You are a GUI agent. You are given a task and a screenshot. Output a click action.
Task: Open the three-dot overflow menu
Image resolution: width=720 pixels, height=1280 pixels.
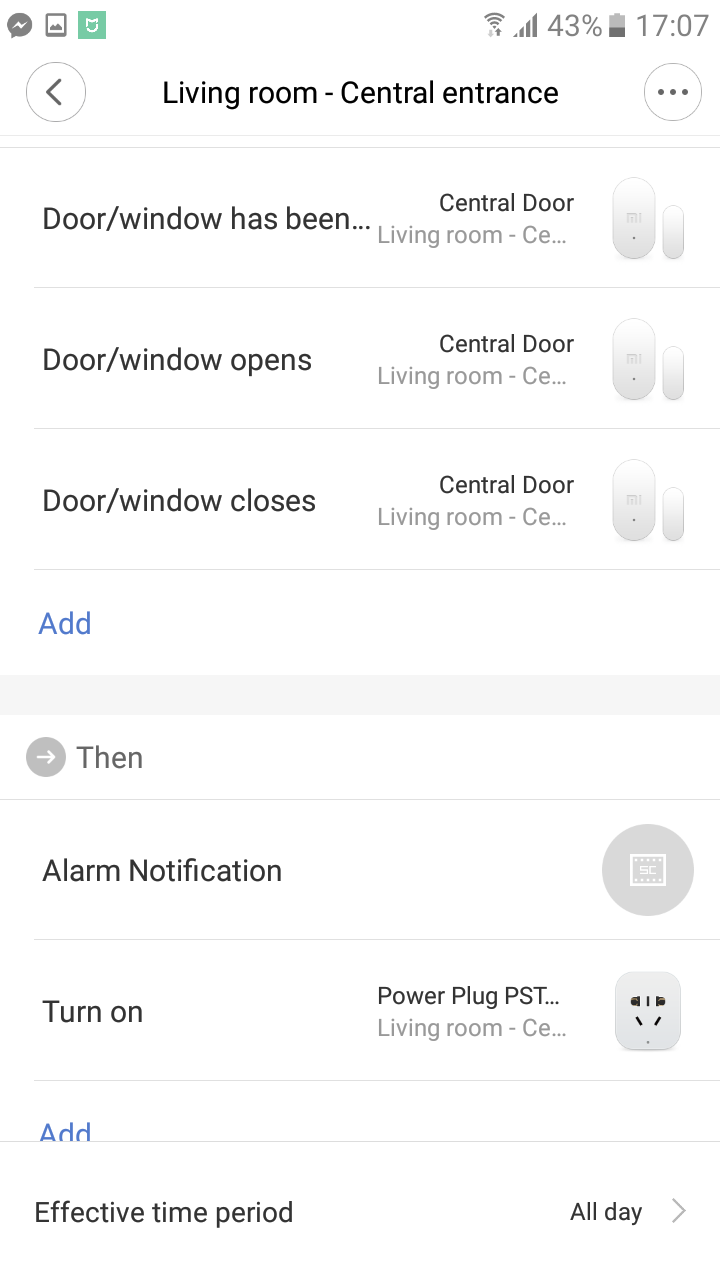[x=672, y=92]
